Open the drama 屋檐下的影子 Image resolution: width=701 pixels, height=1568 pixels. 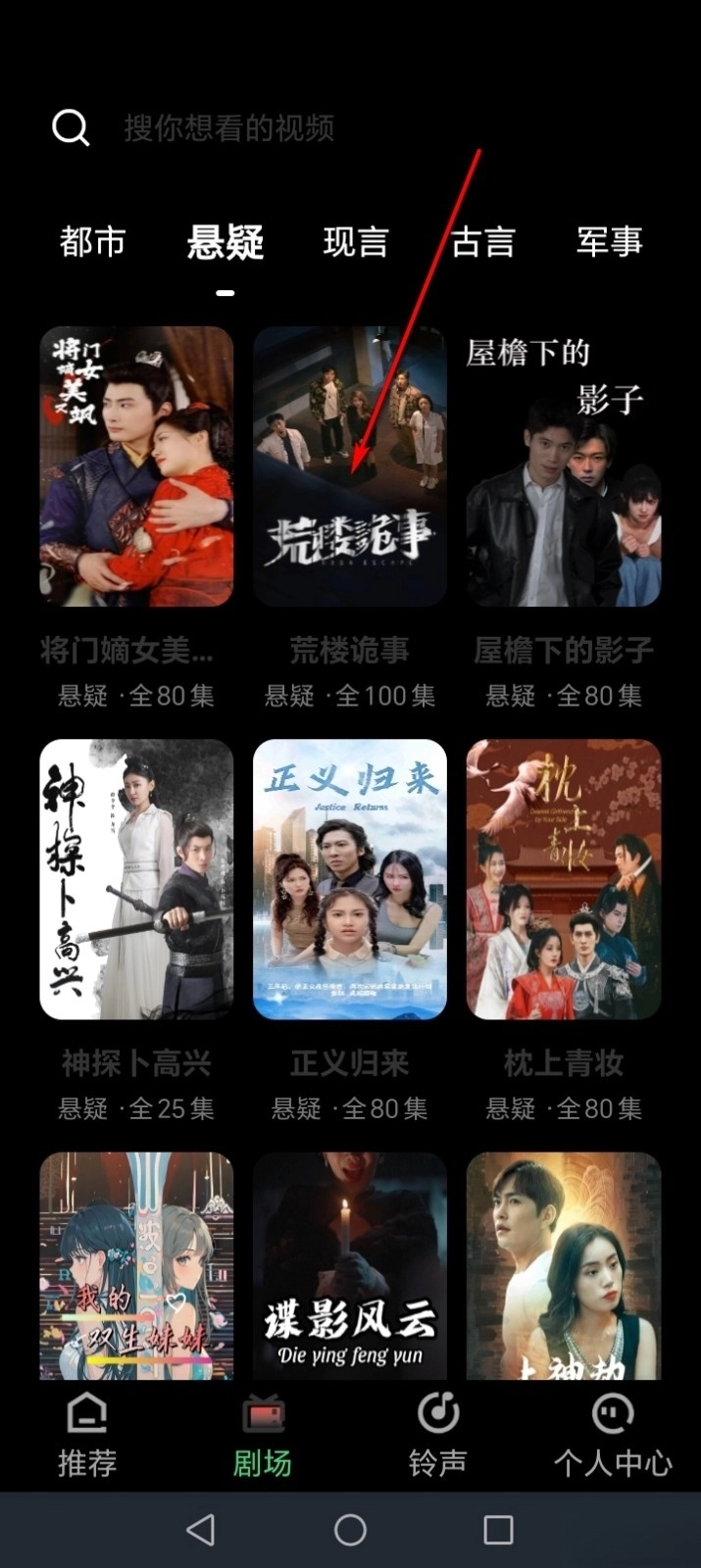pyautogui.click(x=564, y=466)
